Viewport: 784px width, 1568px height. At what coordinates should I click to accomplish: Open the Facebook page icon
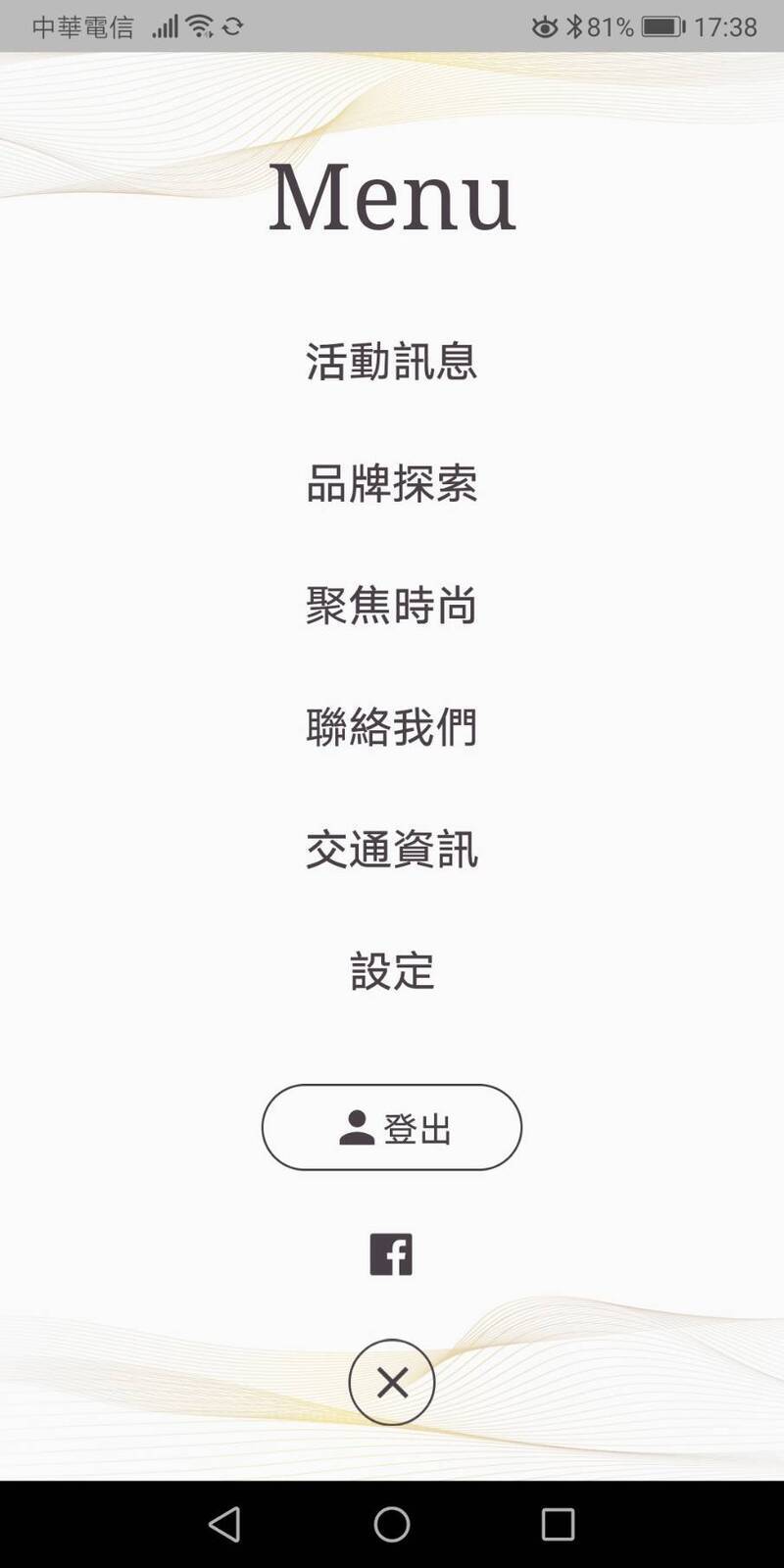tap(391, 1254)
